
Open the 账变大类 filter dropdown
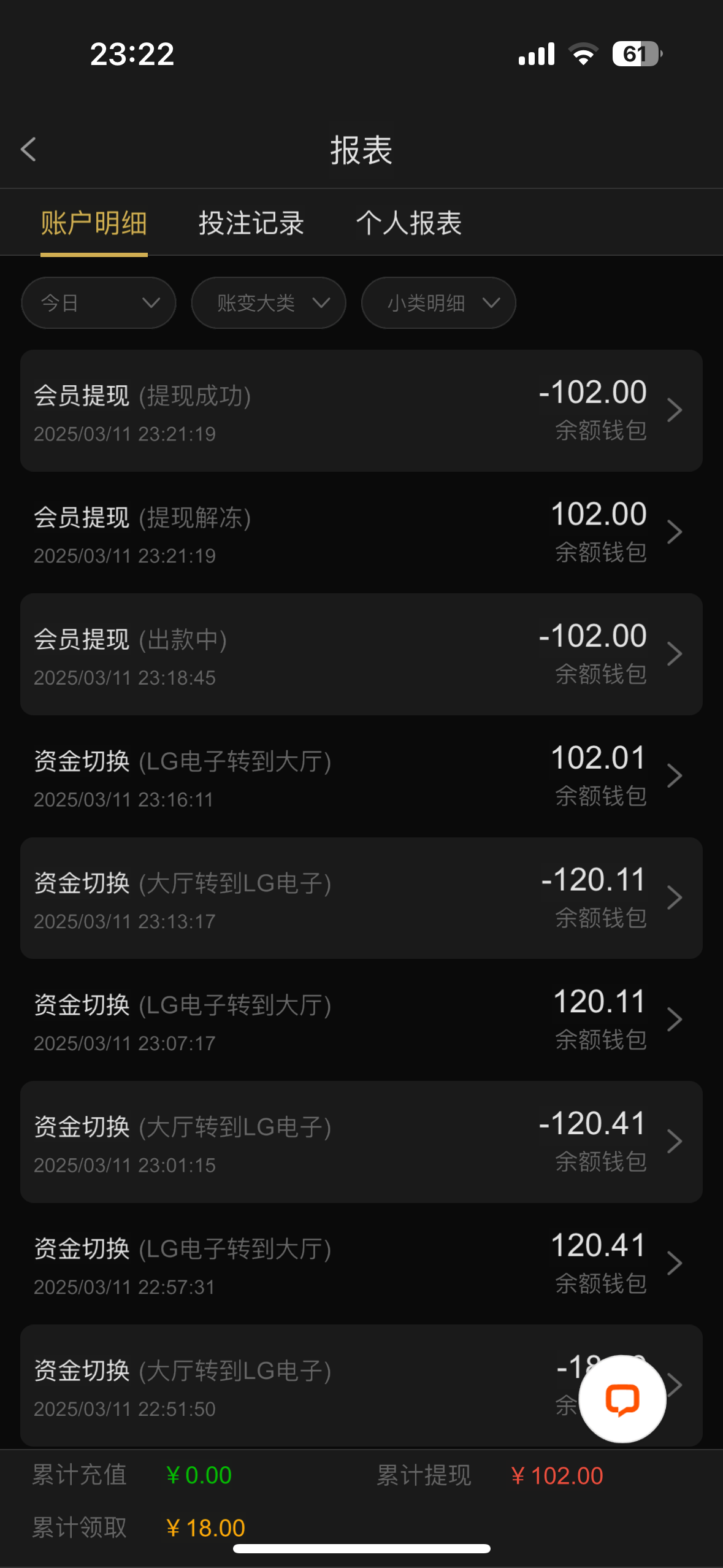click(269, 303)
